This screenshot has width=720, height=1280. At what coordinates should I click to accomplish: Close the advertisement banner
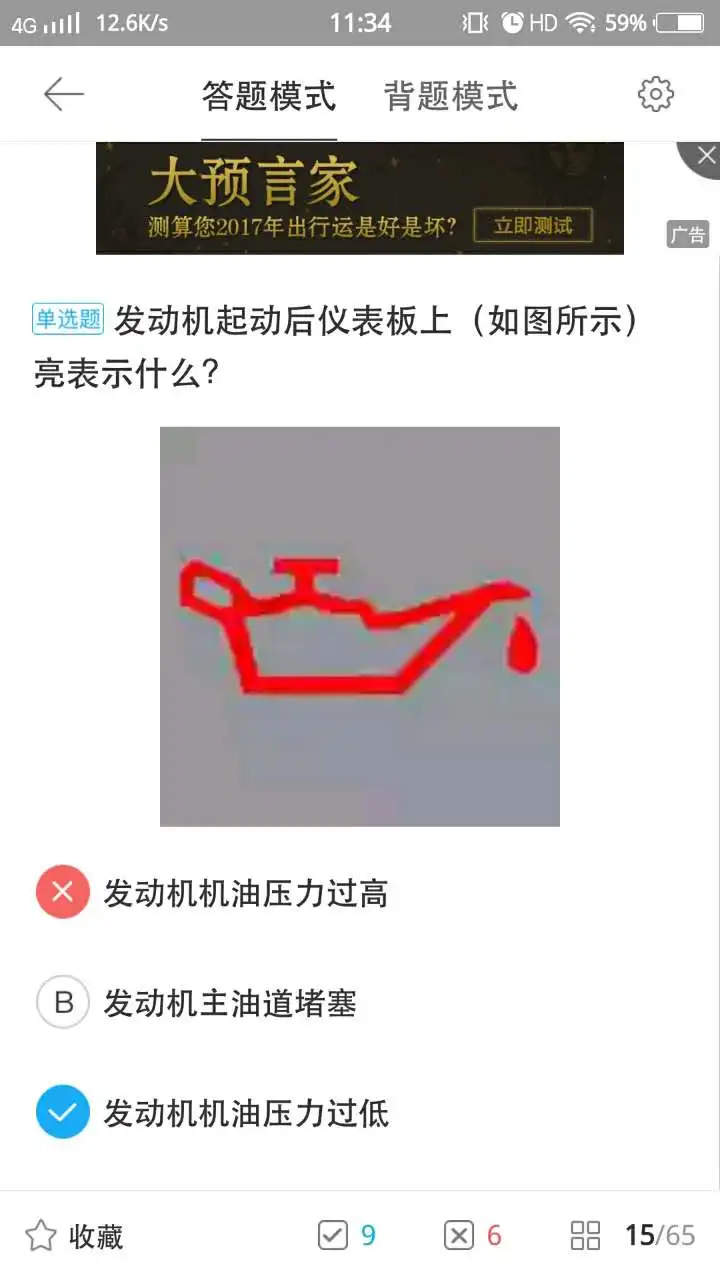pos(705,156)
